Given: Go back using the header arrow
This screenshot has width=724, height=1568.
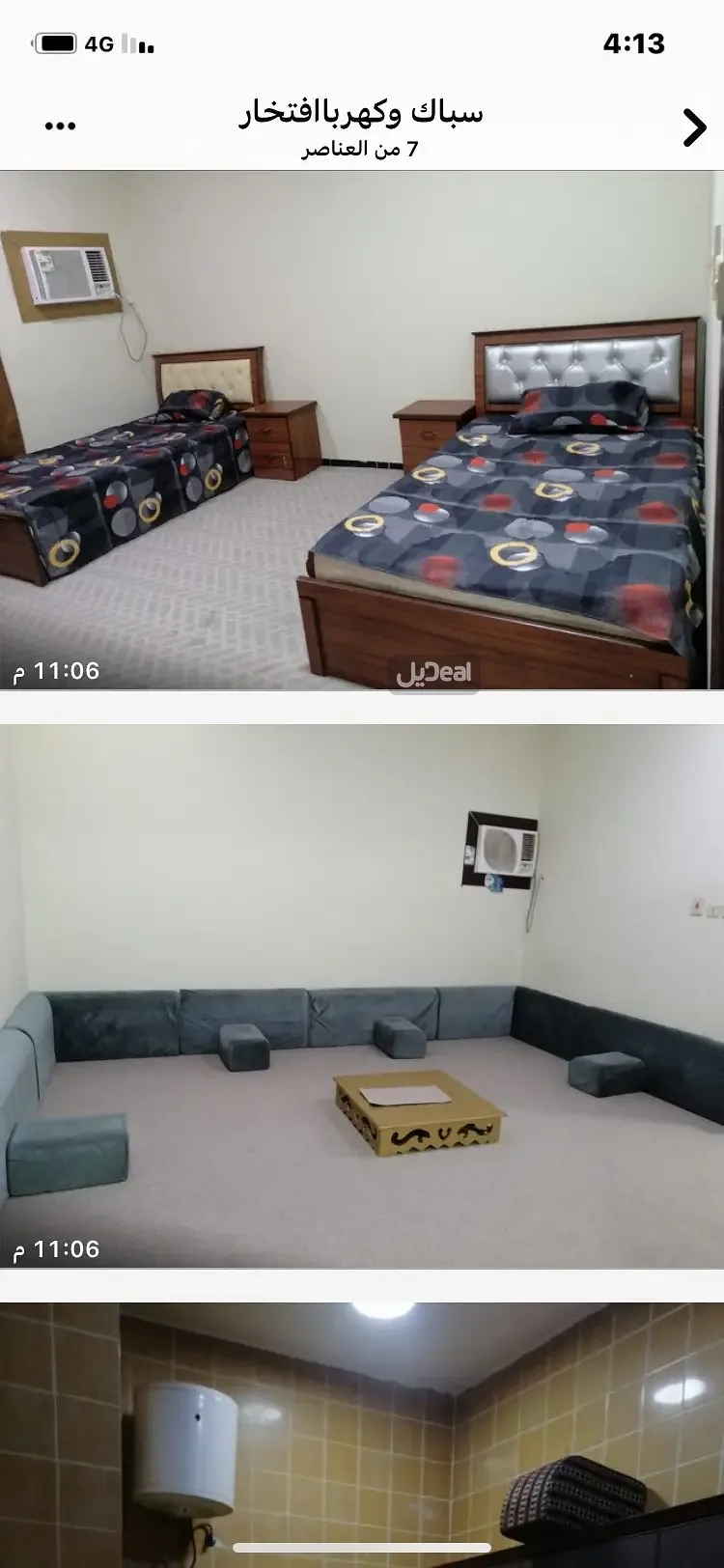Looking at the screenshot, I should click(x=693, y=127).
